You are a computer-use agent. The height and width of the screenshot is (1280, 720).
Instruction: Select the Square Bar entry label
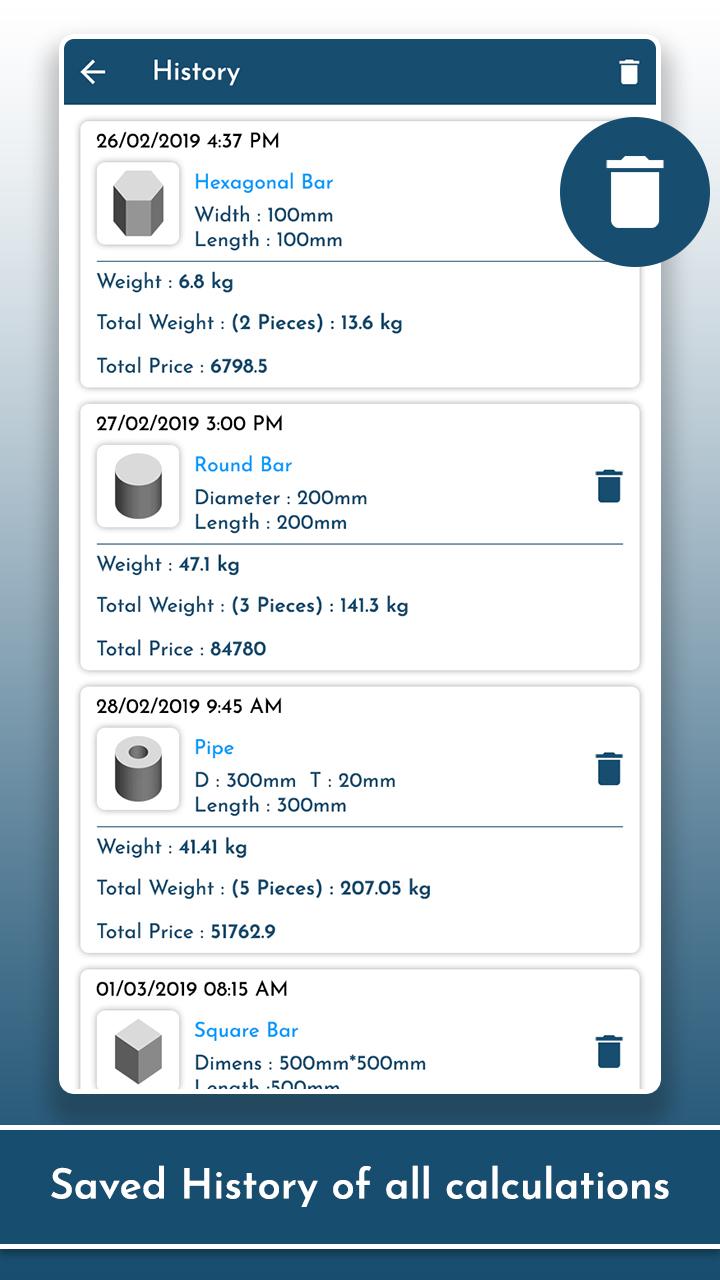(246, 1030)
